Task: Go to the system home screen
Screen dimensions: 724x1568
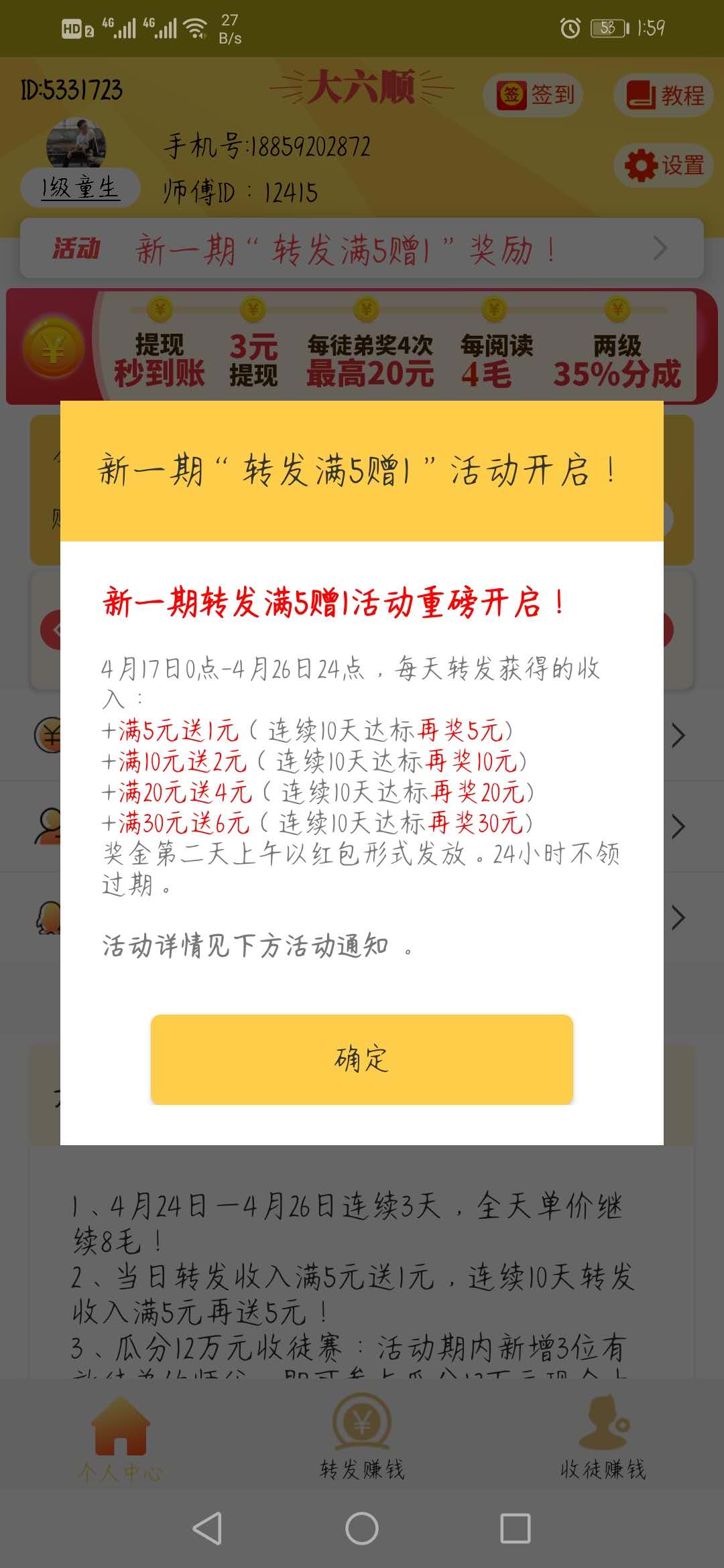Action: 362,1528
